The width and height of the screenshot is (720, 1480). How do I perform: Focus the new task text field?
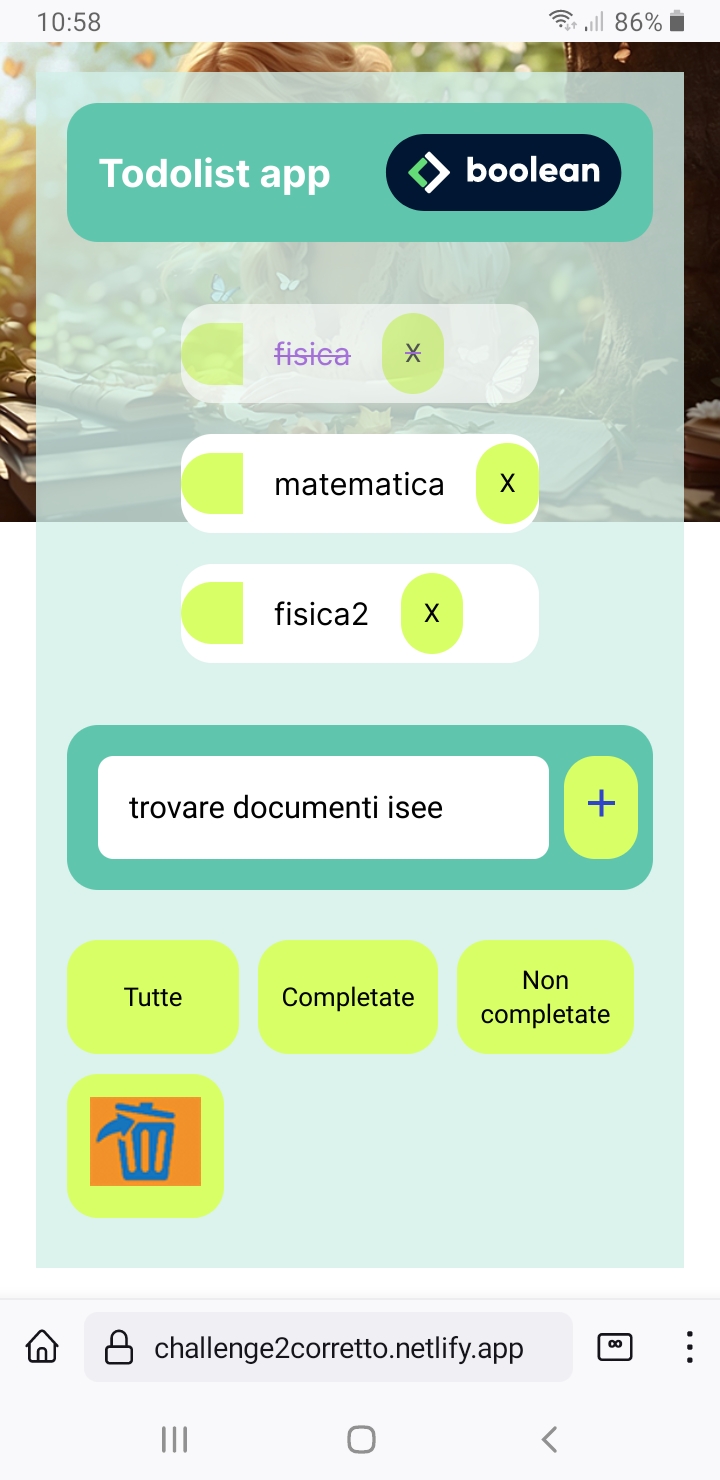323,807
